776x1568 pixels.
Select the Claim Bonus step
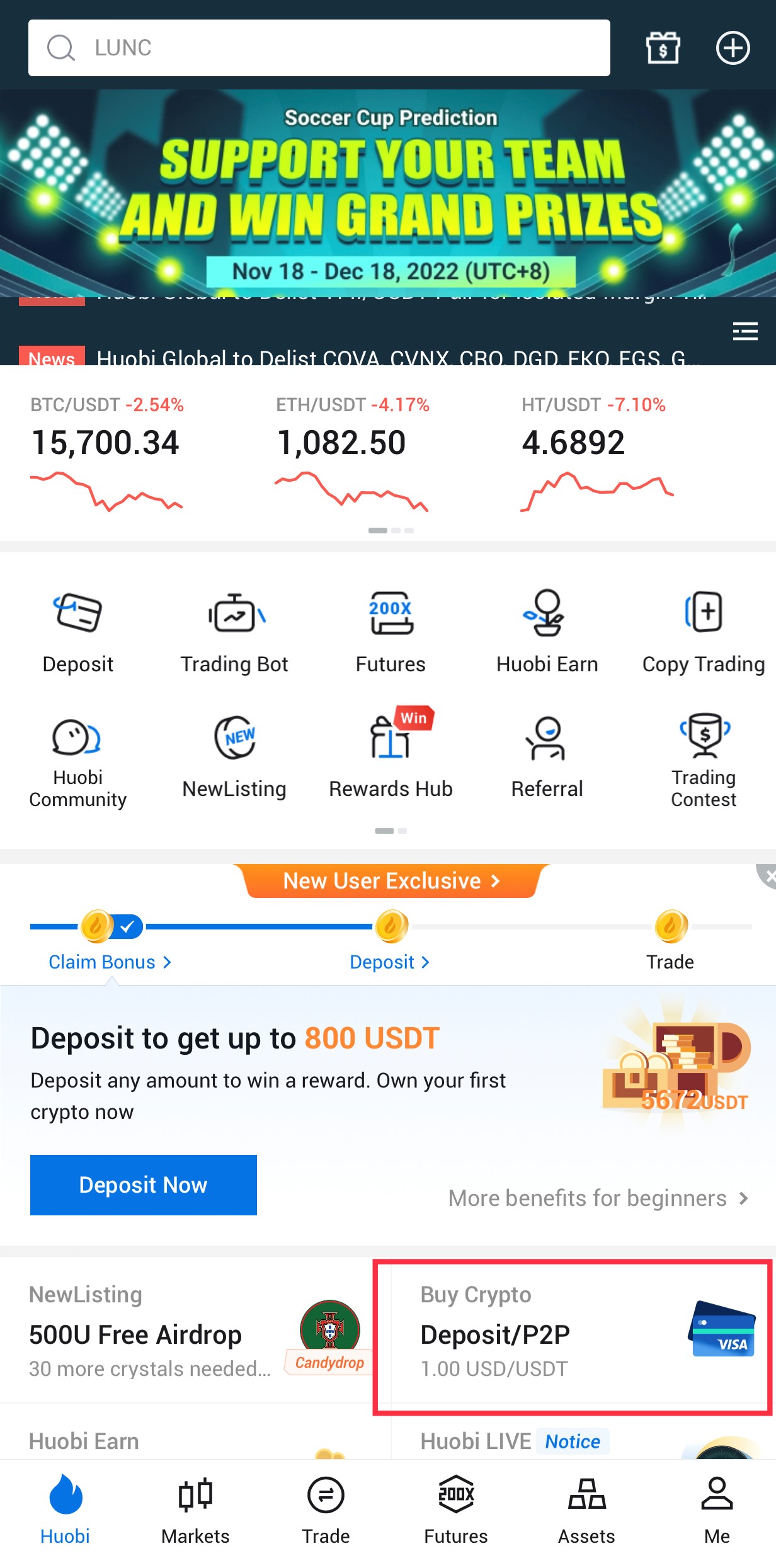pyautogui.click(x=110, y=962)
